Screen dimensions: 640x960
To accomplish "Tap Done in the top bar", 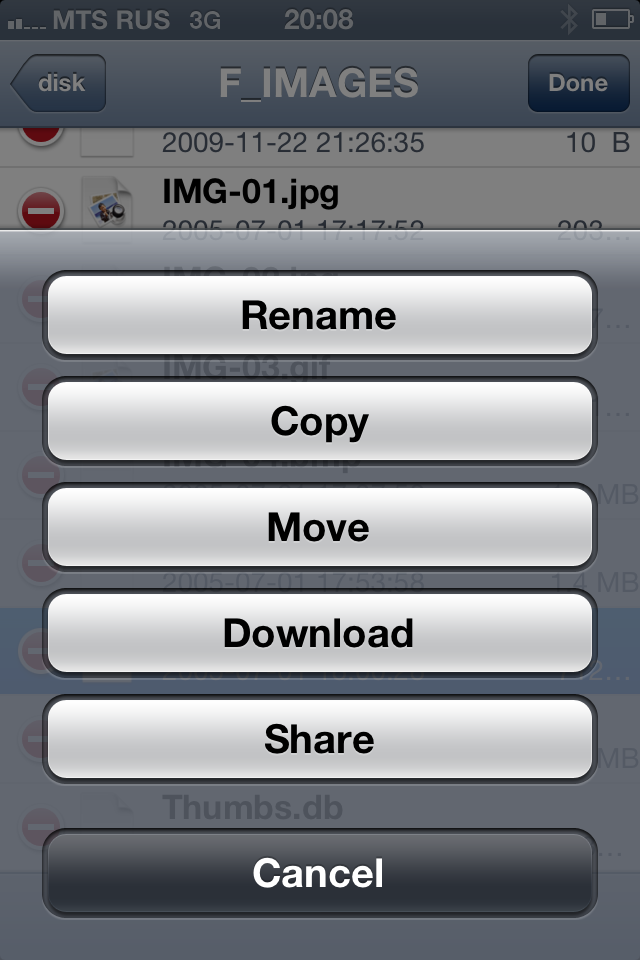I will pyautogui.click(x=578, y=83).
